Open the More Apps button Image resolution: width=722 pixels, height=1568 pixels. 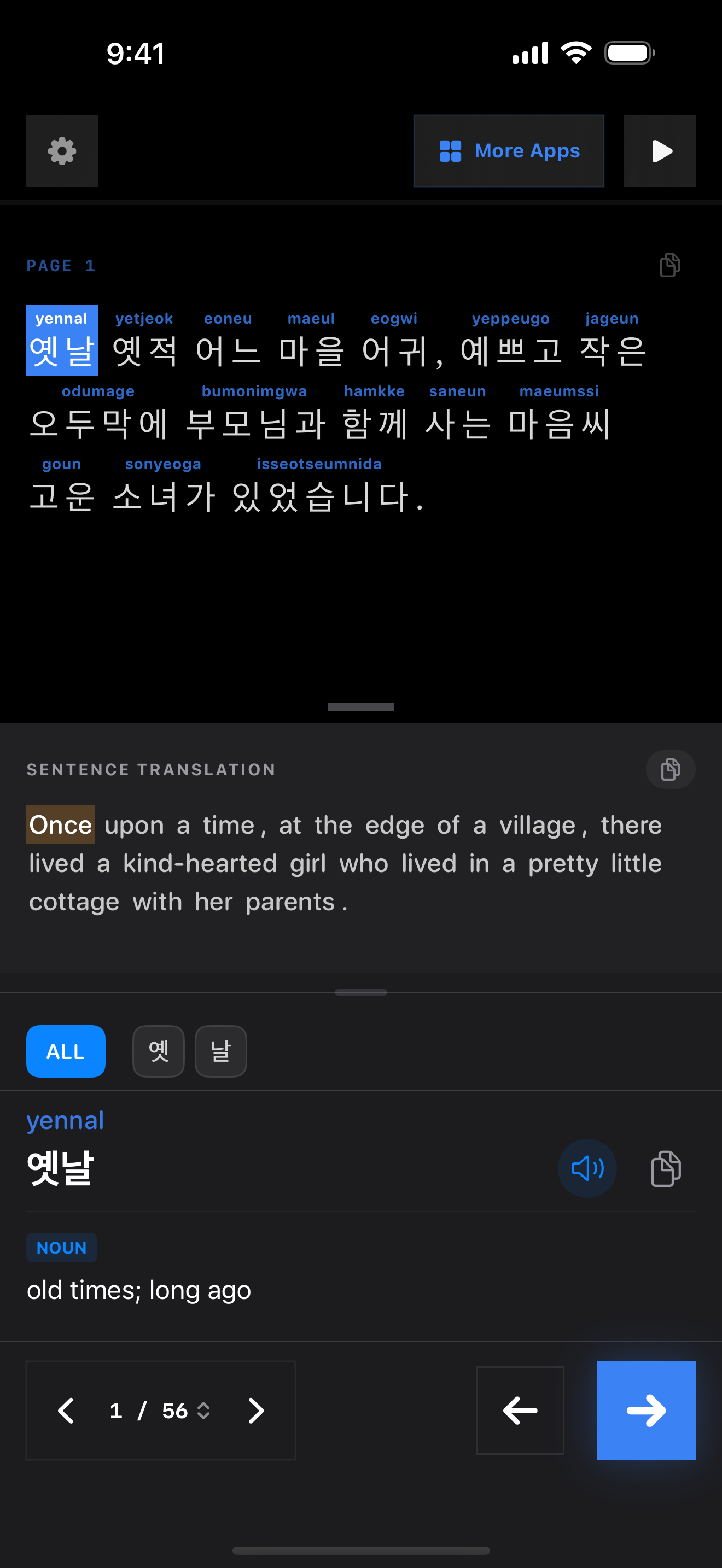(x=508, y=151)
